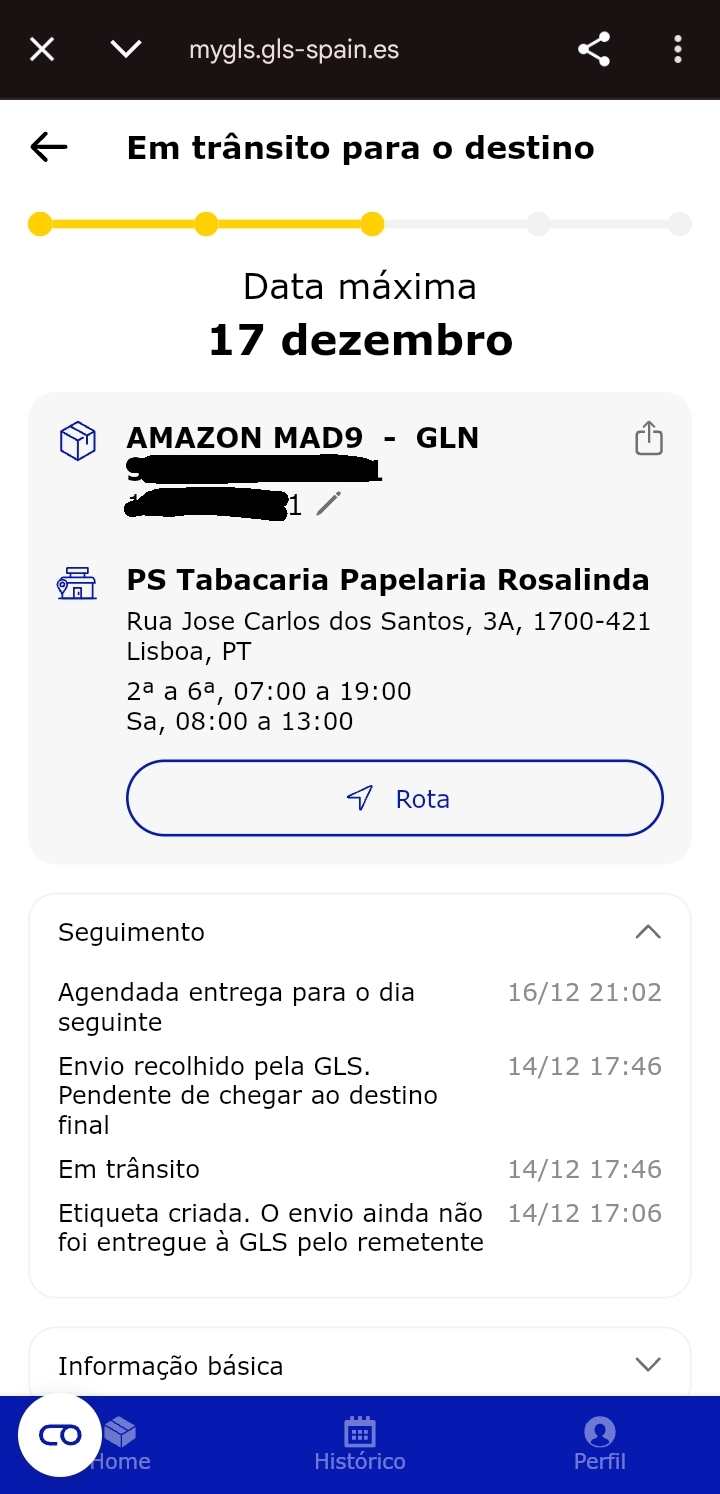Switch to the Histórico tab
Viewport: 720px width, 1494px height.
[360, 1445]
